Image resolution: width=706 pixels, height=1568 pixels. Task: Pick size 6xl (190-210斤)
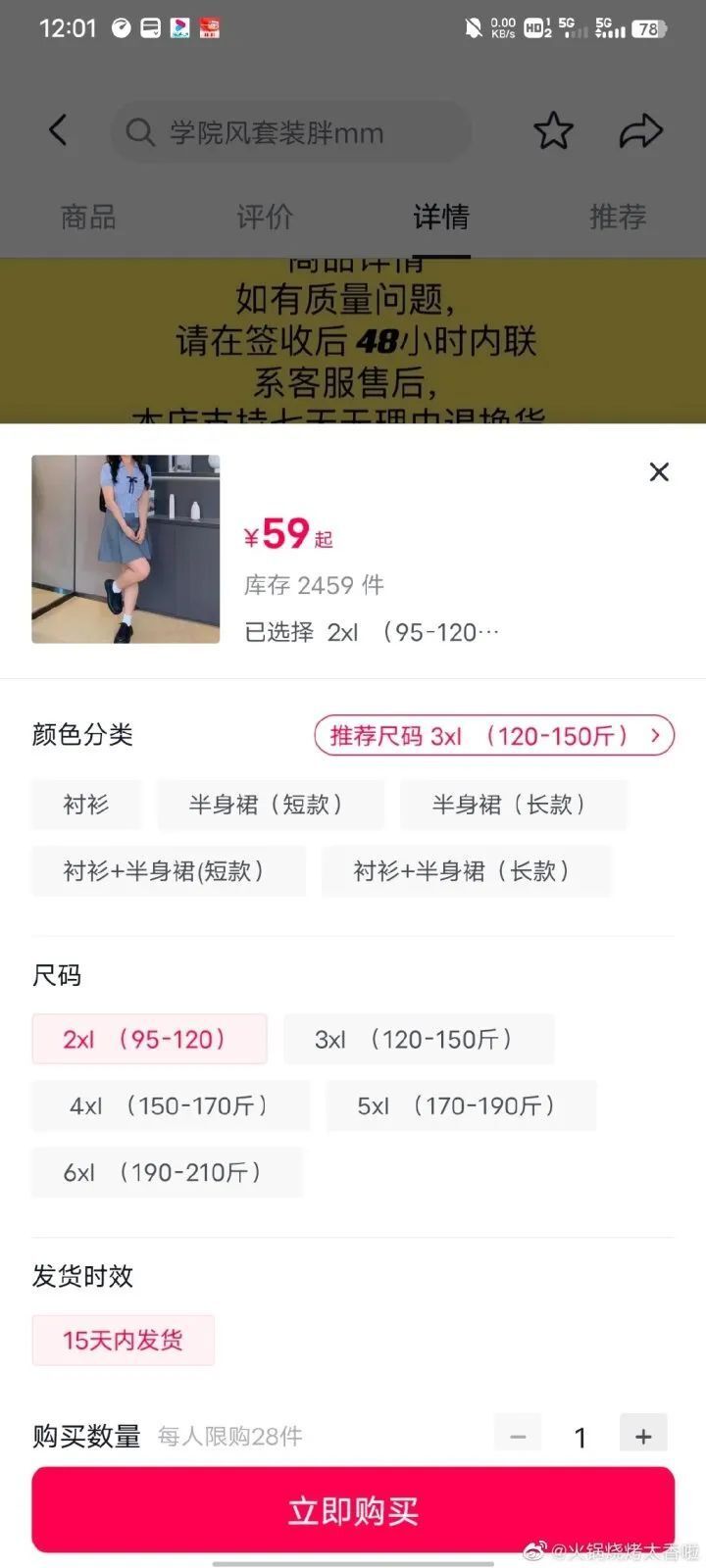click(167, 1172)
